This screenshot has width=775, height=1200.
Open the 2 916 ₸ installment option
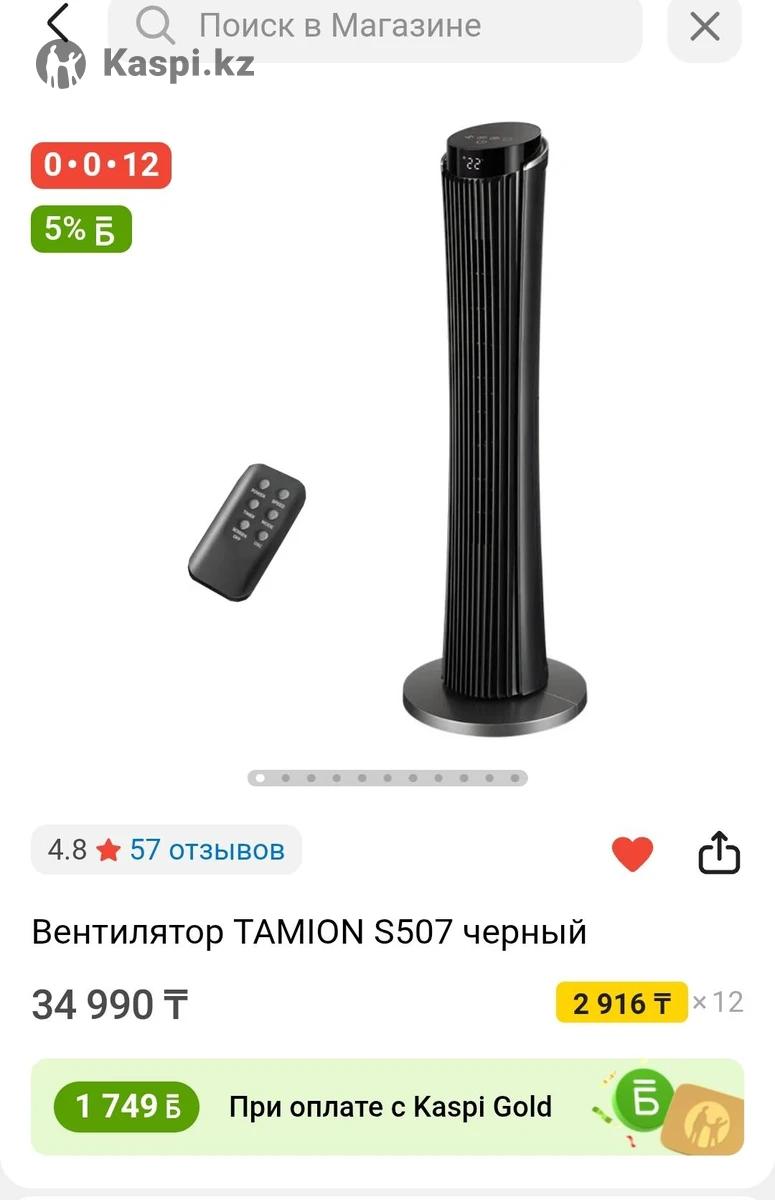pos(622,1002)
